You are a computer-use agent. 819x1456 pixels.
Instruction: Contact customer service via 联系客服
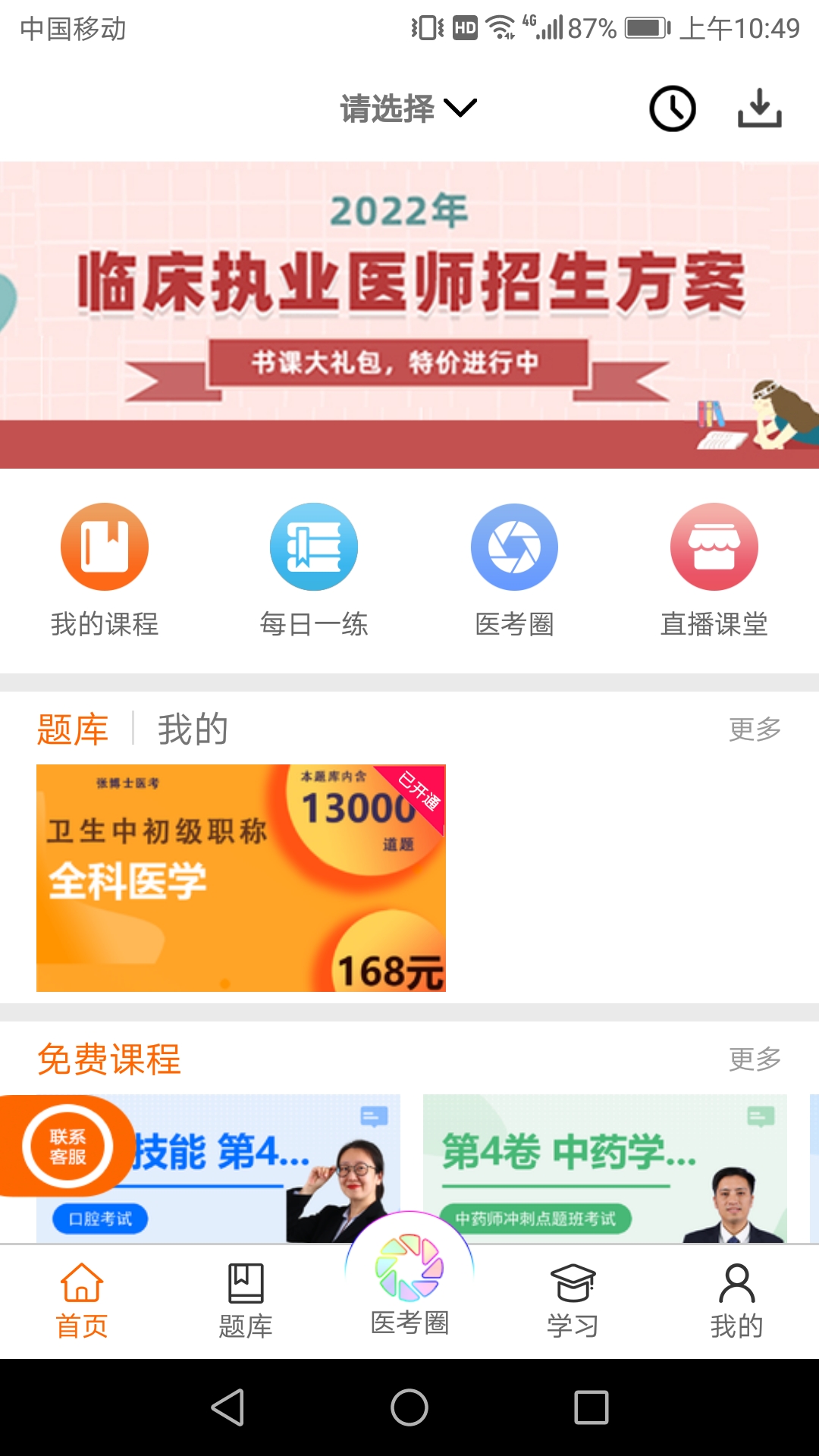(67, 1146)
